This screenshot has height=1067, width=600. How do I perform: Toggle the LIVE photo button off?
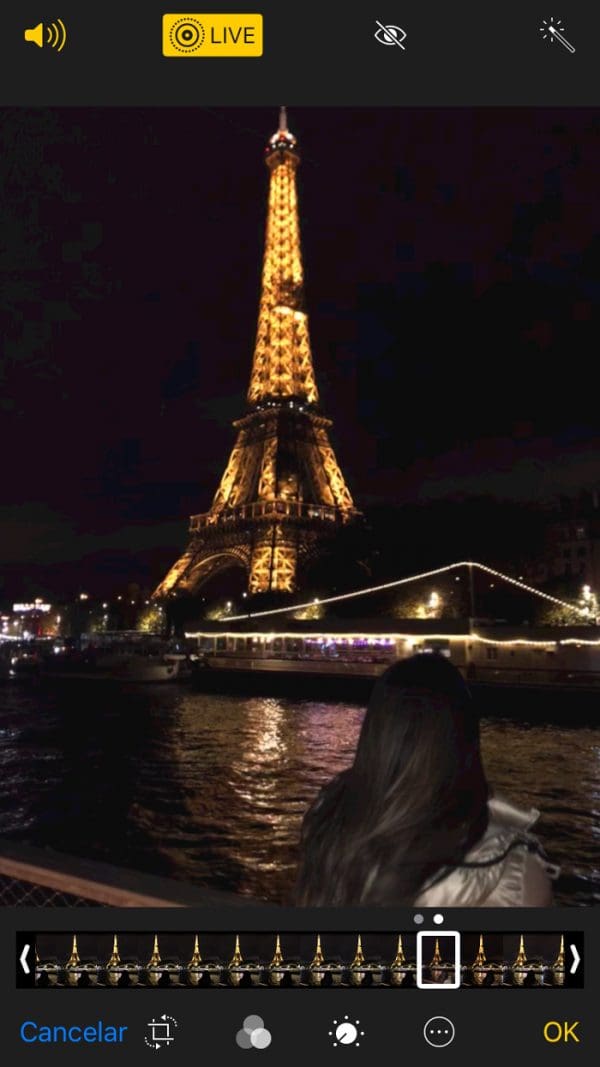tap(212, 36)
